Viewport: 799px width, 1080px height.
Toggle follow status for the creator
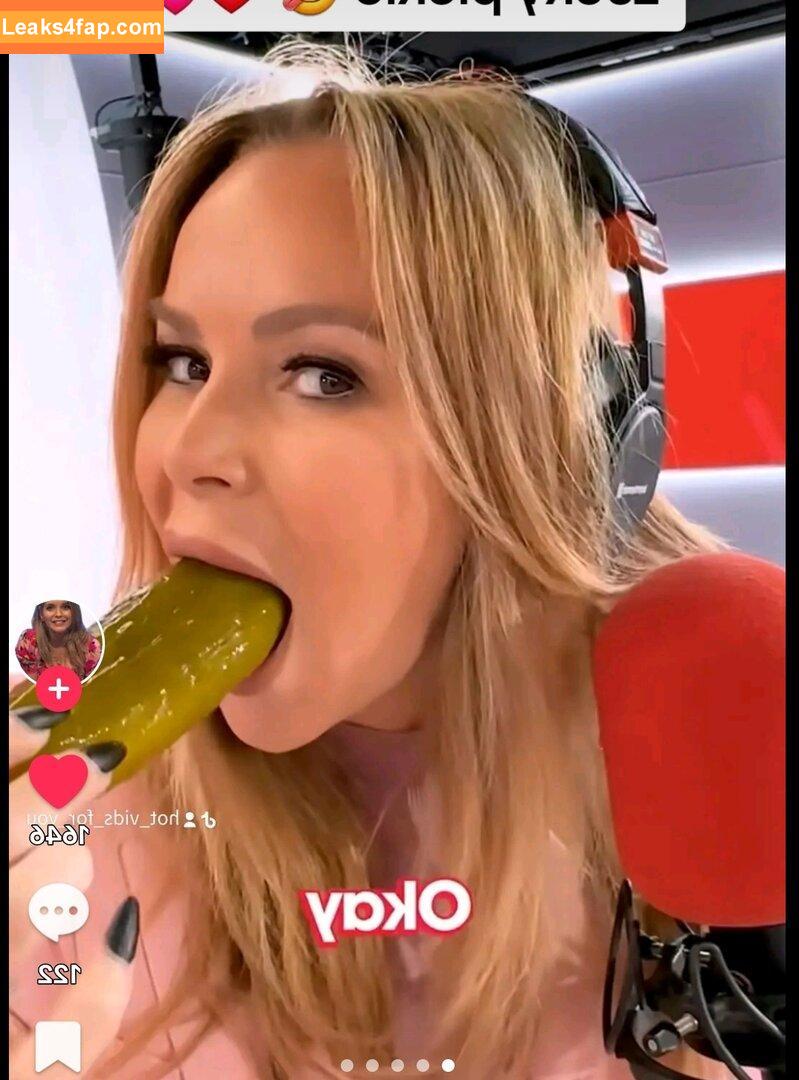(60, 687)
